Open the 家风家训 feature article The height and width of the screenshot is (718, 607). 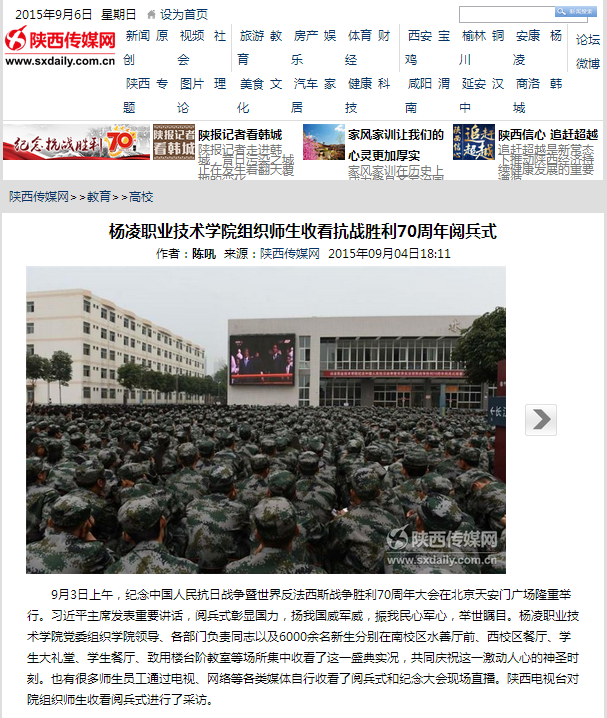(396, 134)
